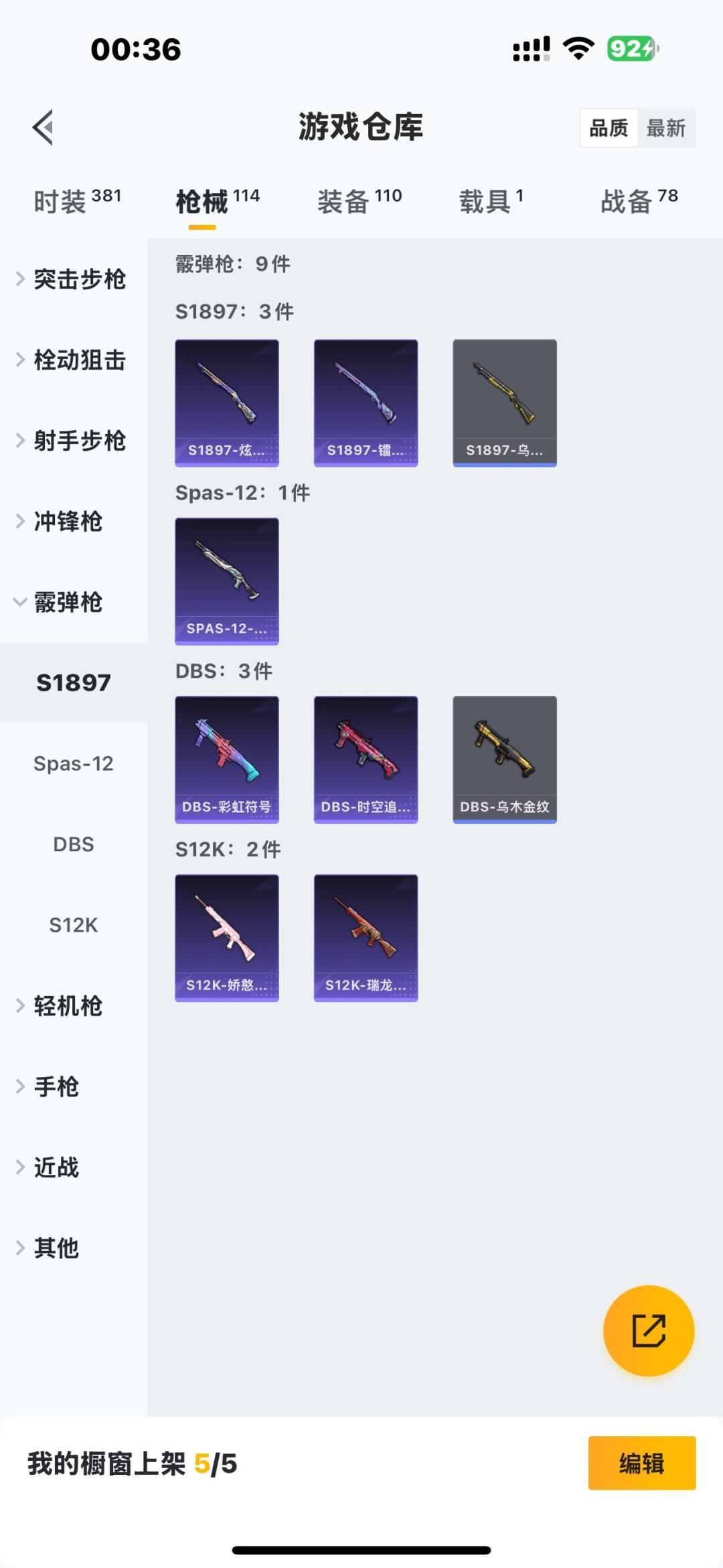
Task: Select Spas-12 in the sidebar
Action: point(74,764)
